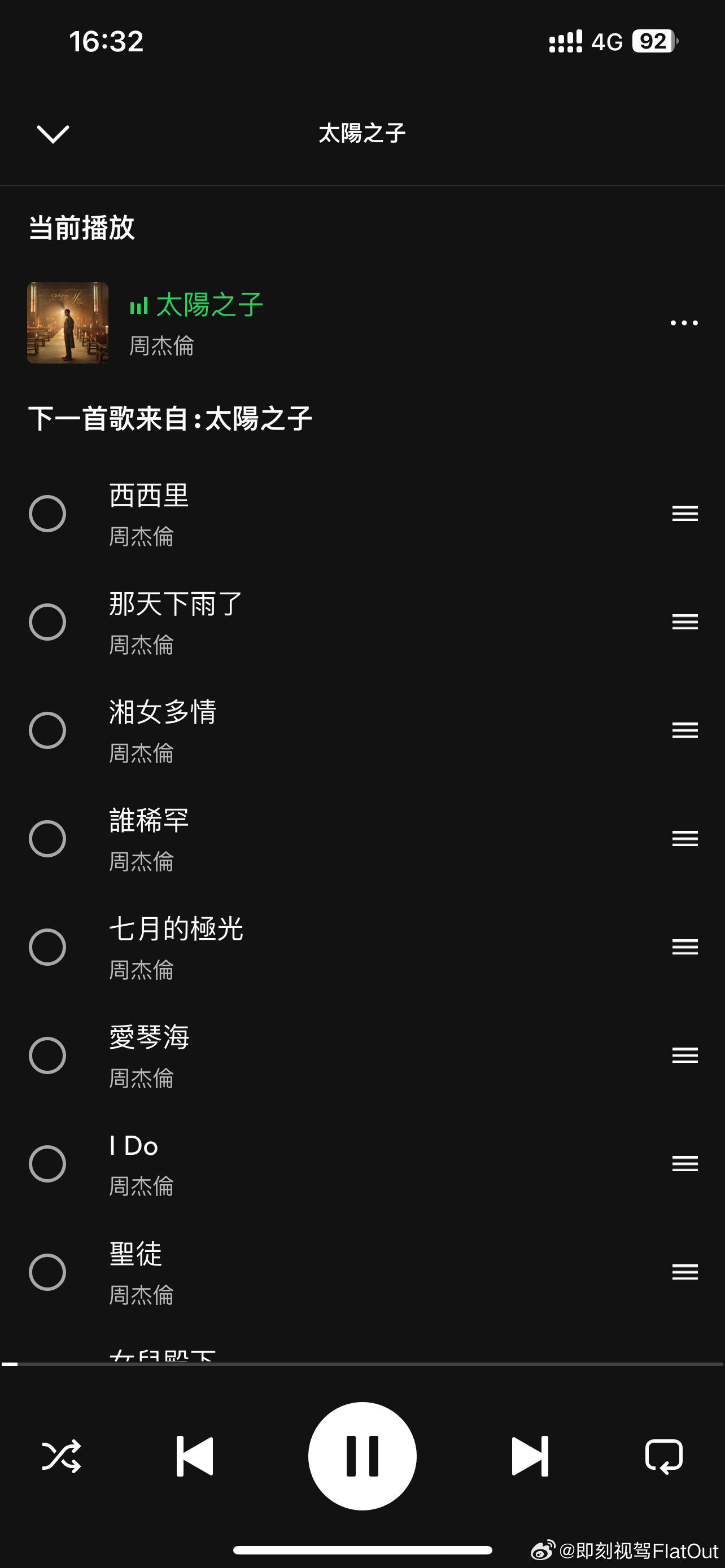Pause playback with the center pause button
The image size is (725, 1568).
point(361,1456)
